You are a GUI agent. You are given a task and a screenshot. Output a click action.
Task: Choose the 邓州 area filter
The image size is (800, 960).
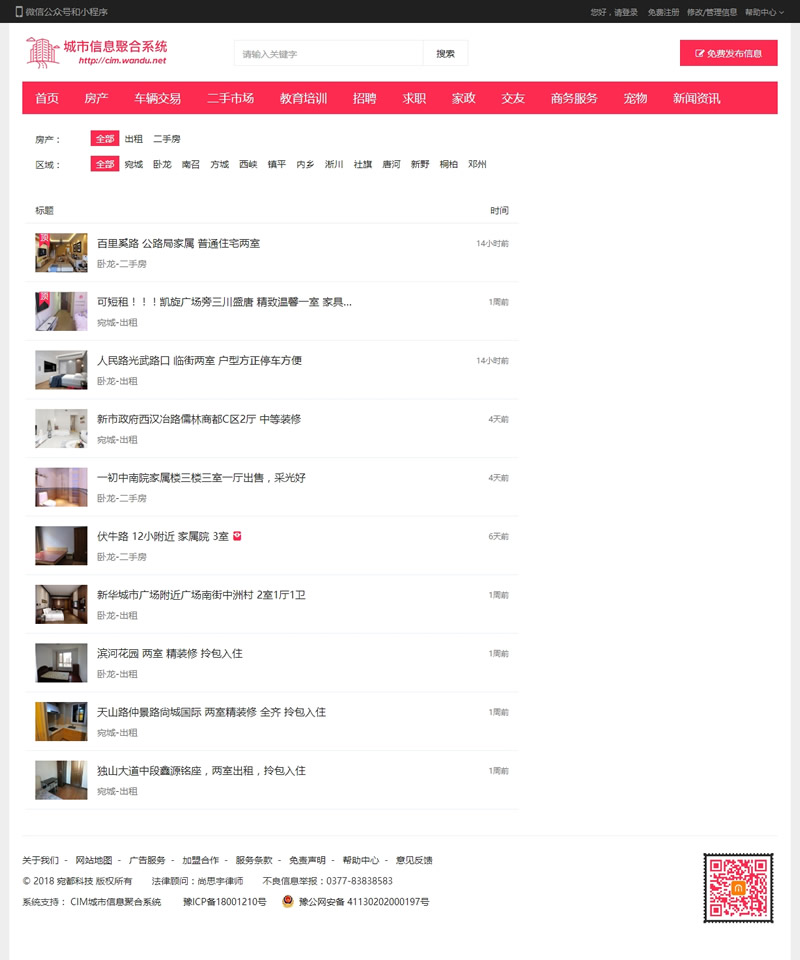click(x=477, y=164)
